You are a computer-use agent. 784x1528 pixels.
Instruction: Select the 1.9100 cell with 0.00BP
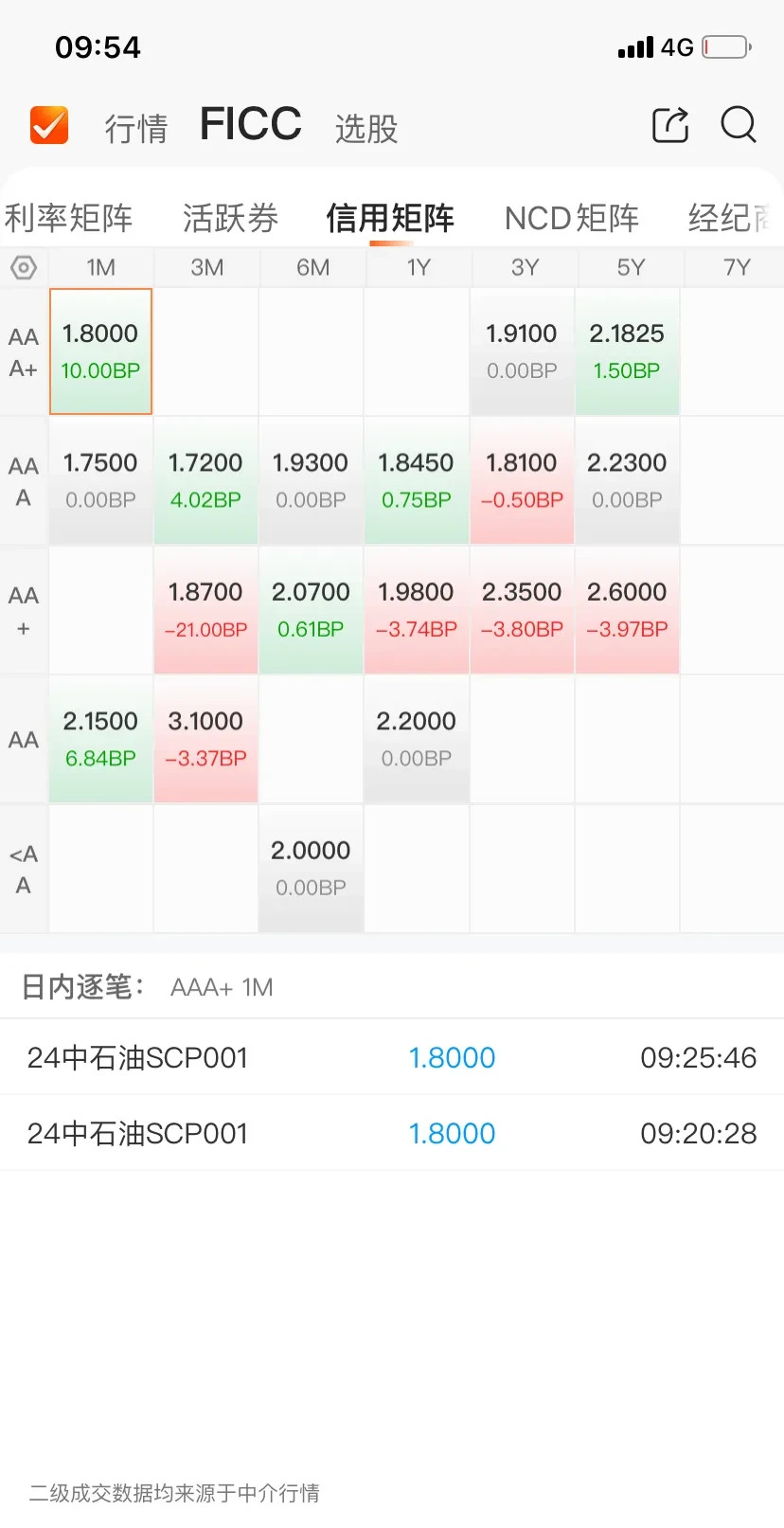[522, 351]
